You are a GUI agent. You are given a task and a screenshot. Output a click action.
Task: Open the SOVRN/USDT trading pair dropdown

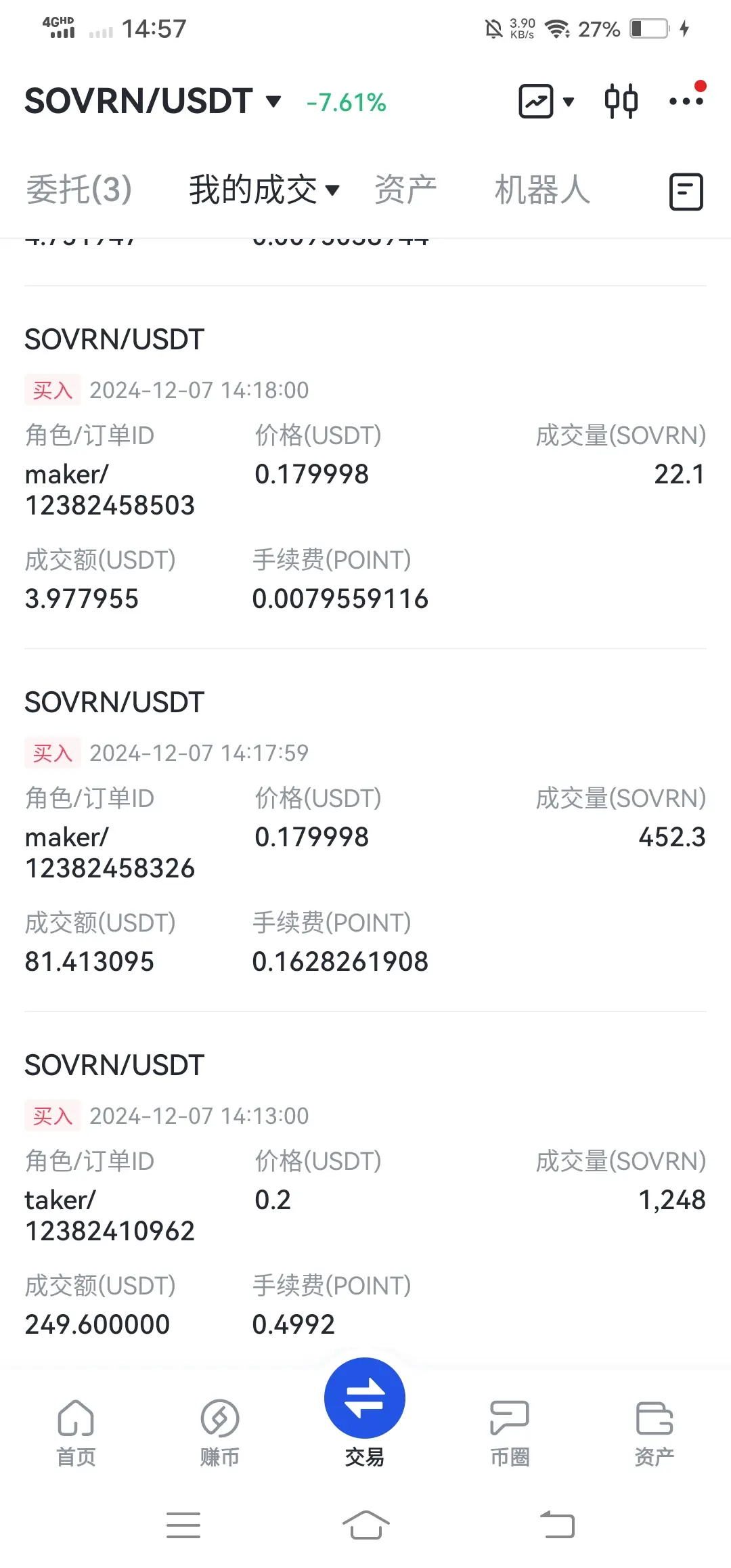click(153, 102)
